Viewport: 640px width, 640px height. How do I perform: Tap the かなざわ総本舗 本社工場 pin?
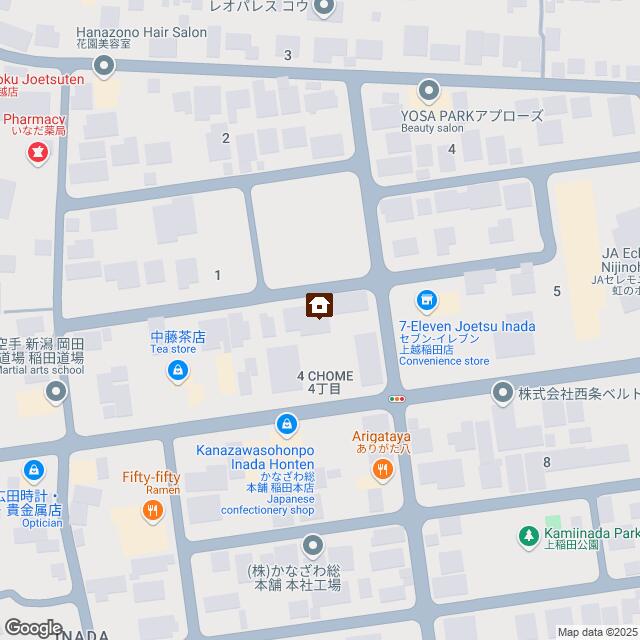tap(313, 546)
